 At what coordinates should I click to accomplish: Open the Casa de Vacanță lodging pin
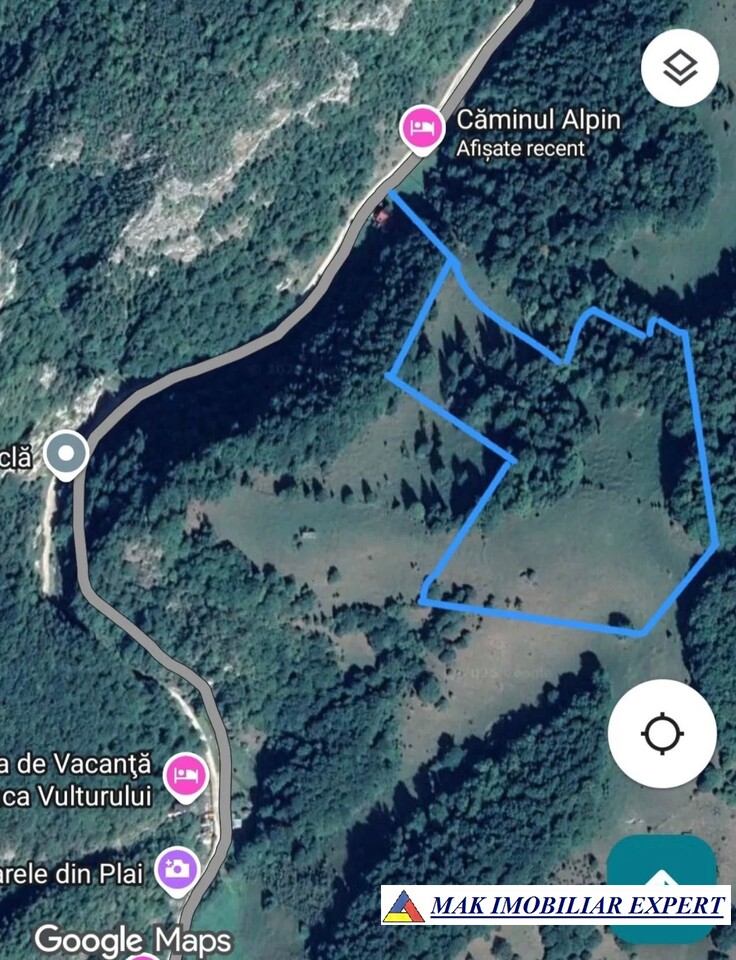pyautogui.click(x=185, y=775)
